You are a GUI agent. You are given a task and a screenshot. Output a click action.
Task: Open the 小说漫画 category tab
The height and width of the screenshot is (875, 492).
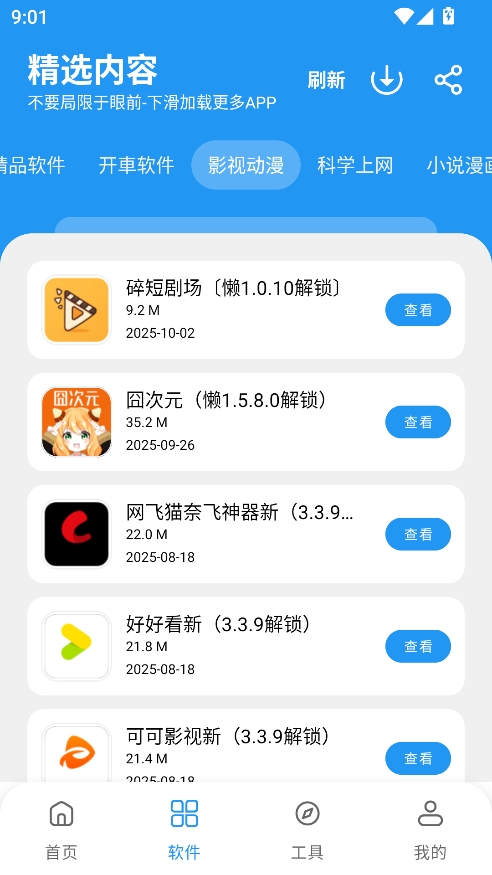(x=459, y=165)
